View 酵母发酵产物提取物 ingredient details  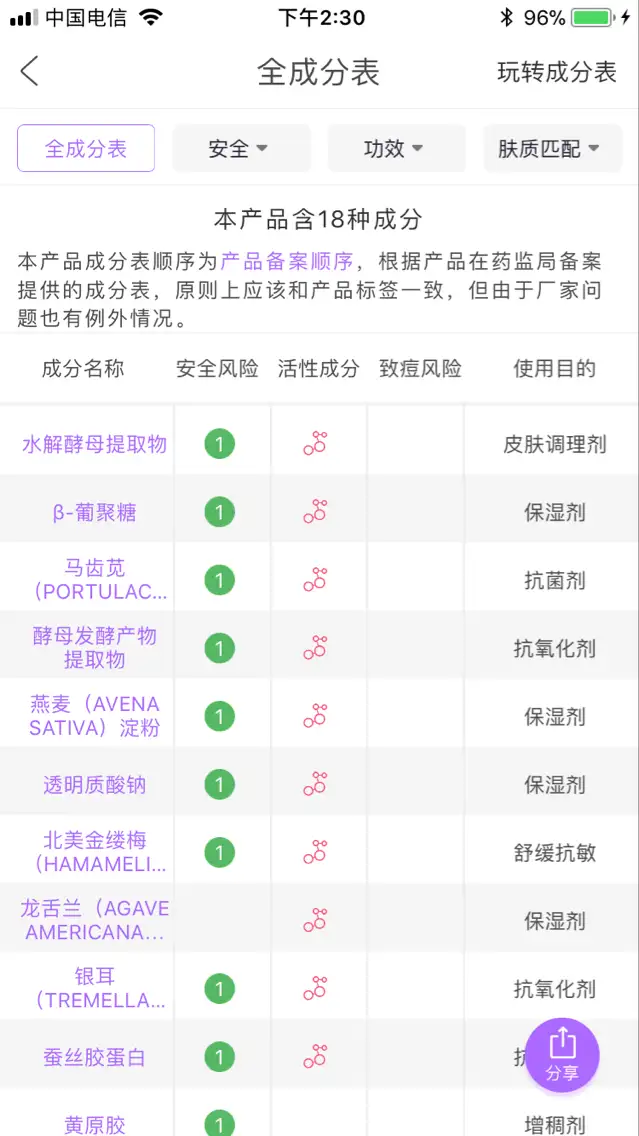click(94, 648)
